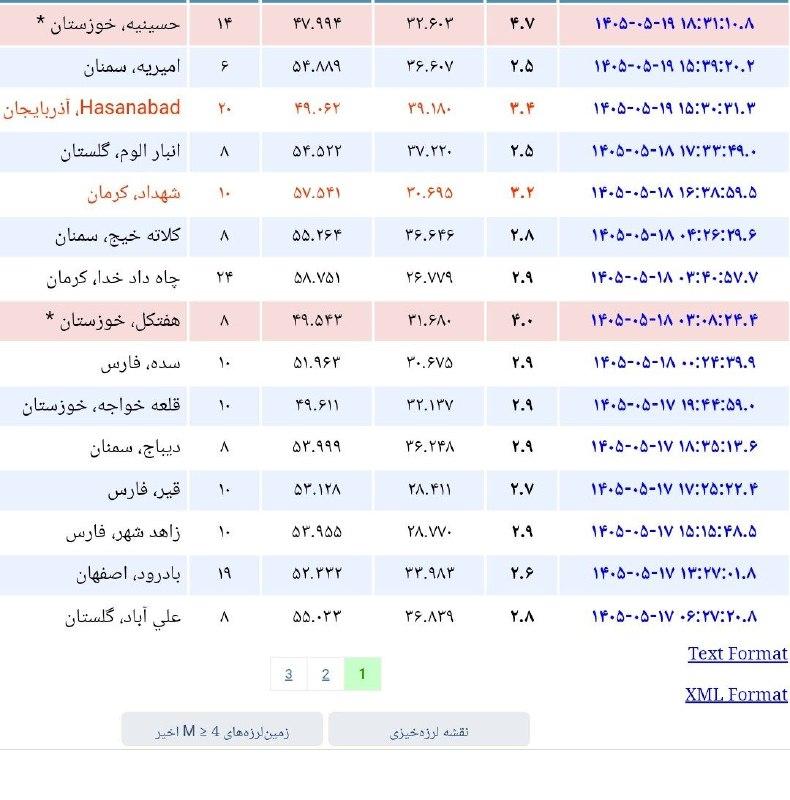Image resolution: width=790 pixels, height=800 pixels.
Task: Open the XML Format link
Action: click(x=736, y=694)
